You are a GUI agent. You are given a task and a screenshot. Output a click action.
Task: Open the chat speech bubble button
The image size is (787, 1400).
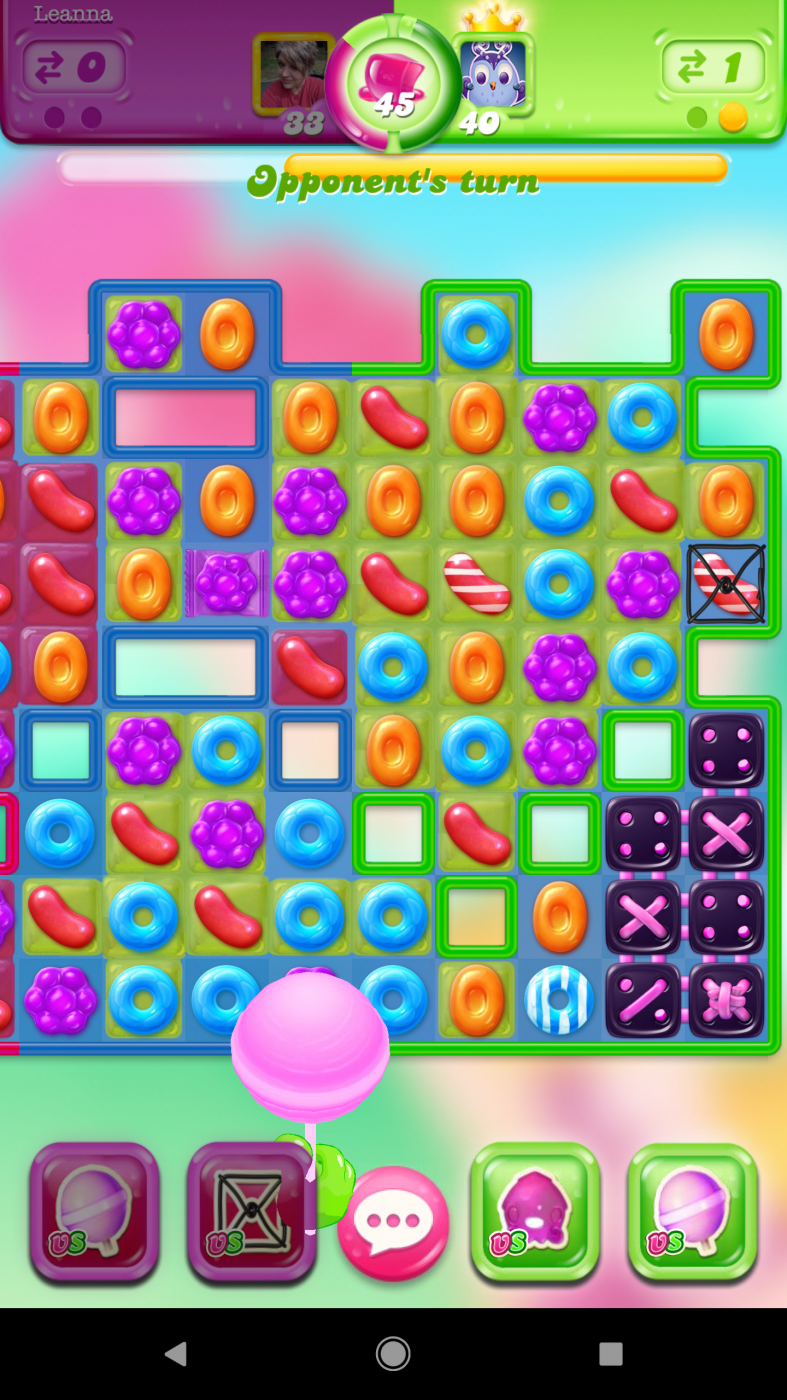click(x=394, y=1222)
